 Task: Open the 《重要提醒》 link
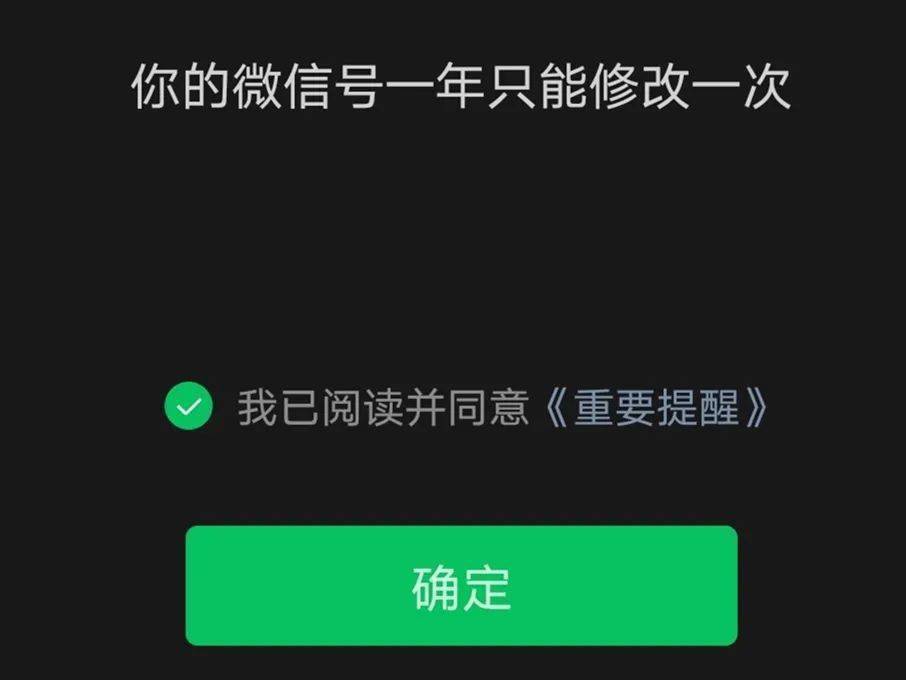(x=656, y=408)
